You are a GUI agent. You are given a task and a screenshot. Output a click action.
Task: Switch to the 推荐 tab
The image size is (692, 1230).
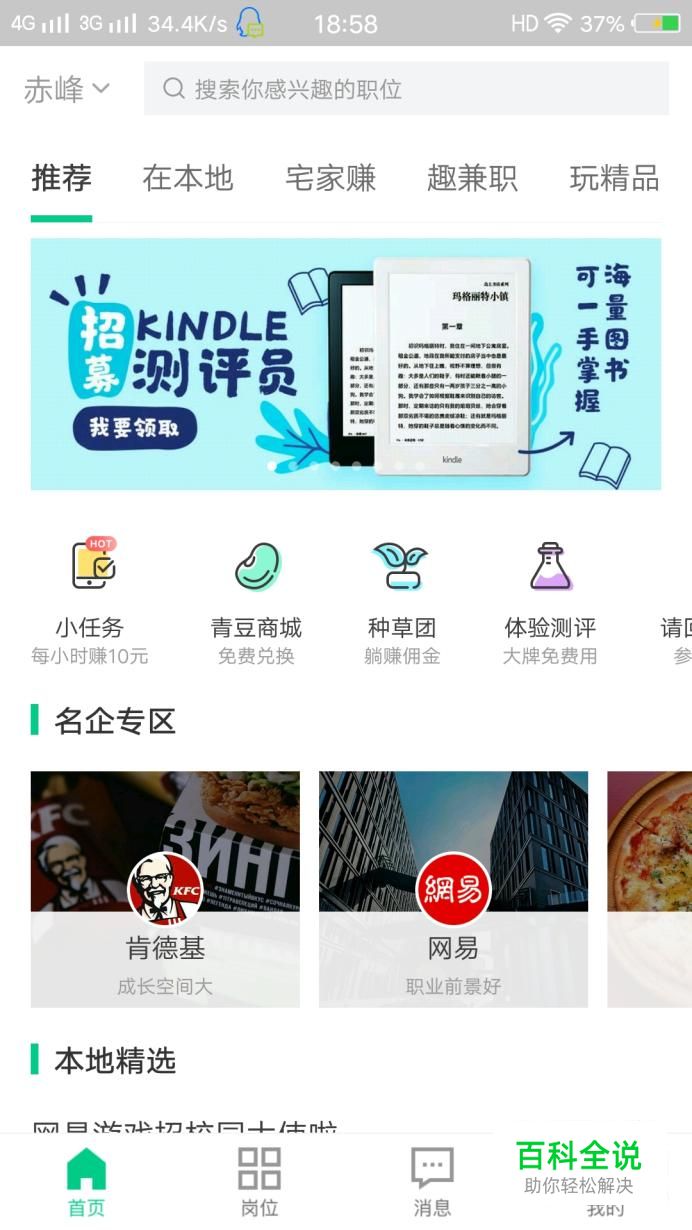coord(61,178)
